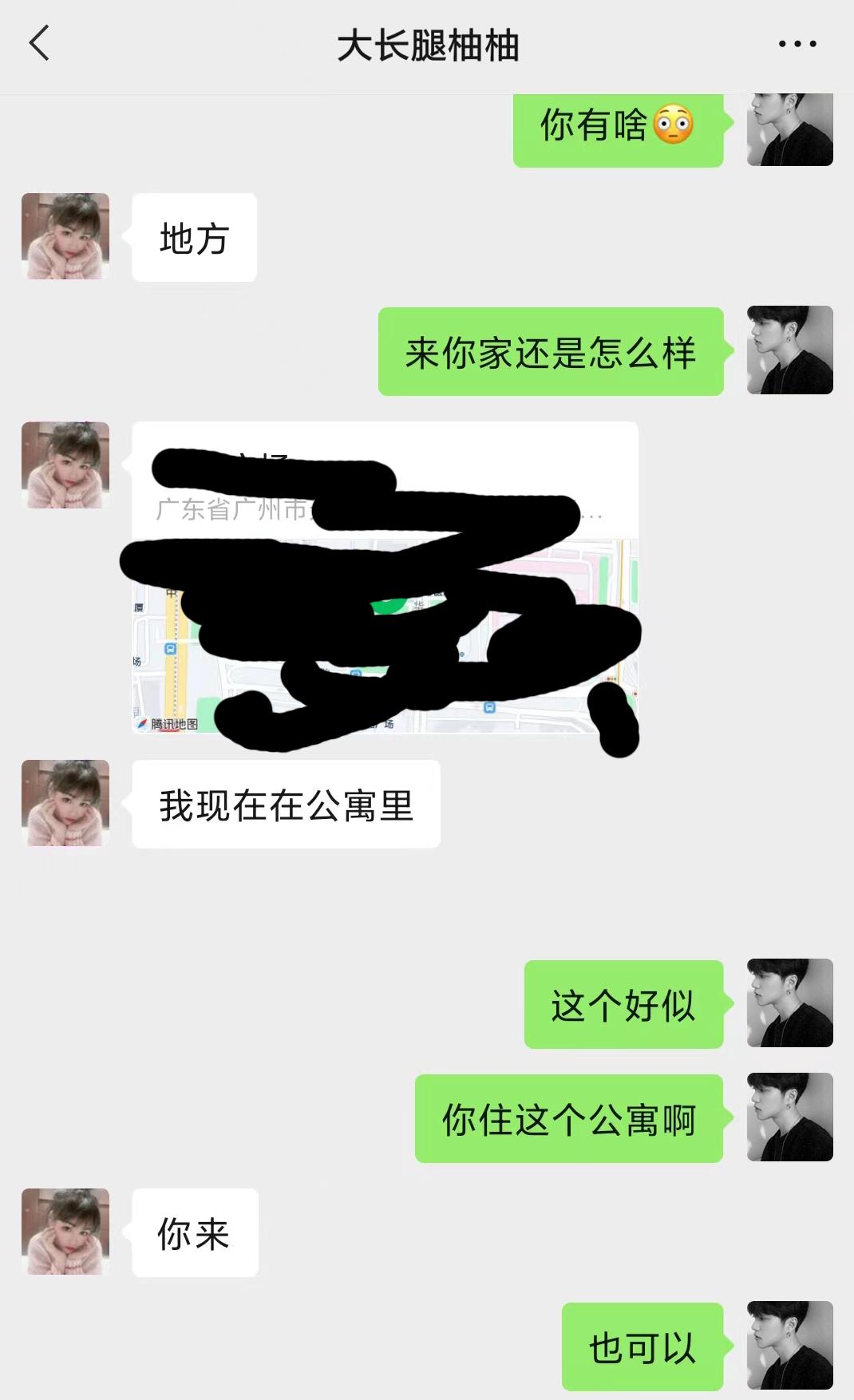Tap my avatar beside 来你家还是怎么样 message

[x=789, y=350]
